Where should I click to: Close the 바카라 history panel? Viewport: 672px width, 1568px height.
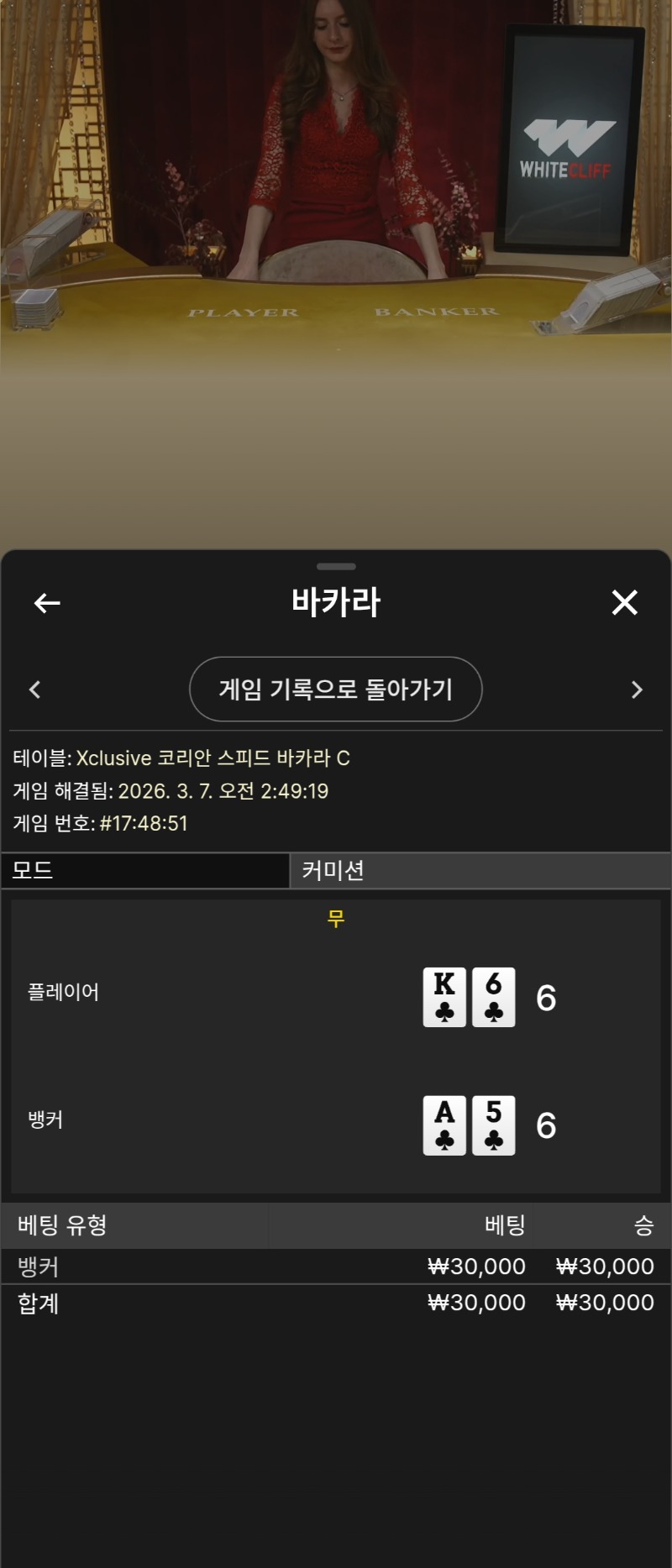tap(624, 602)
